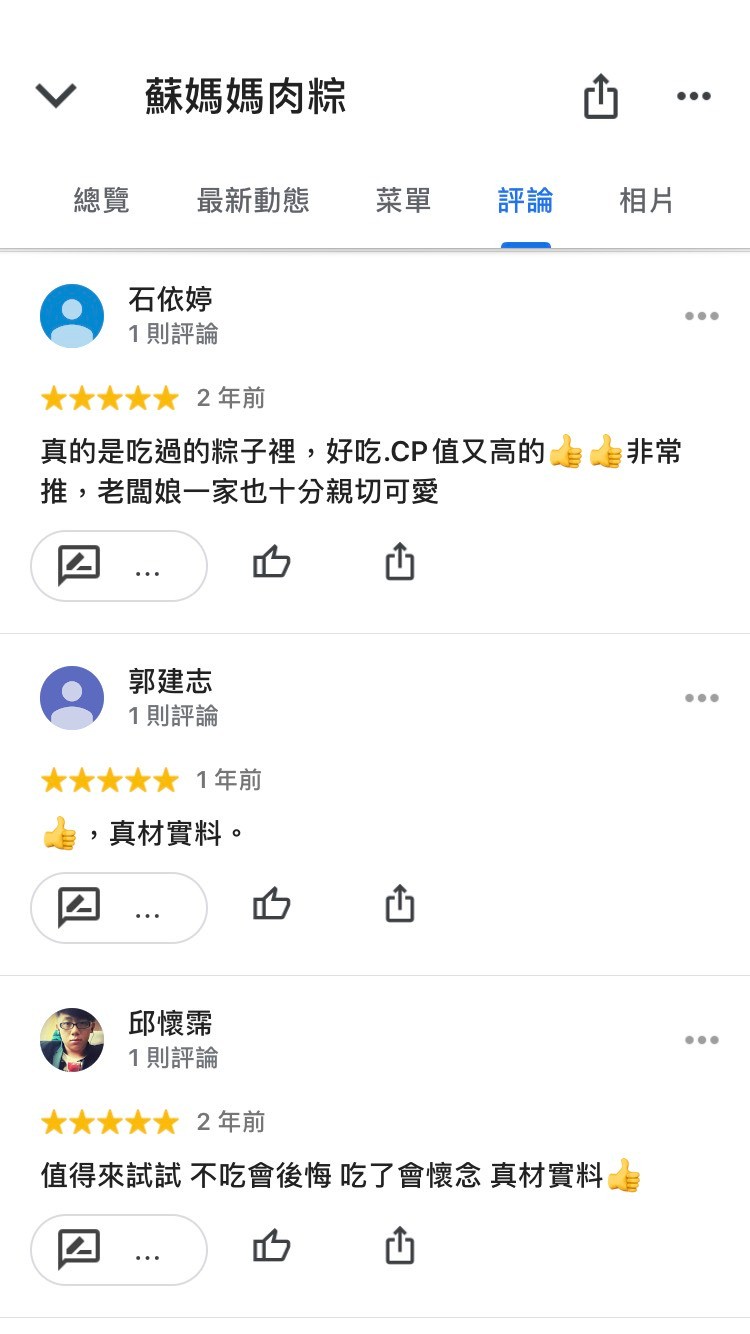Go to the 相片 tab
The height and width of the screenshot is (1334, 750).
(646, 201)
